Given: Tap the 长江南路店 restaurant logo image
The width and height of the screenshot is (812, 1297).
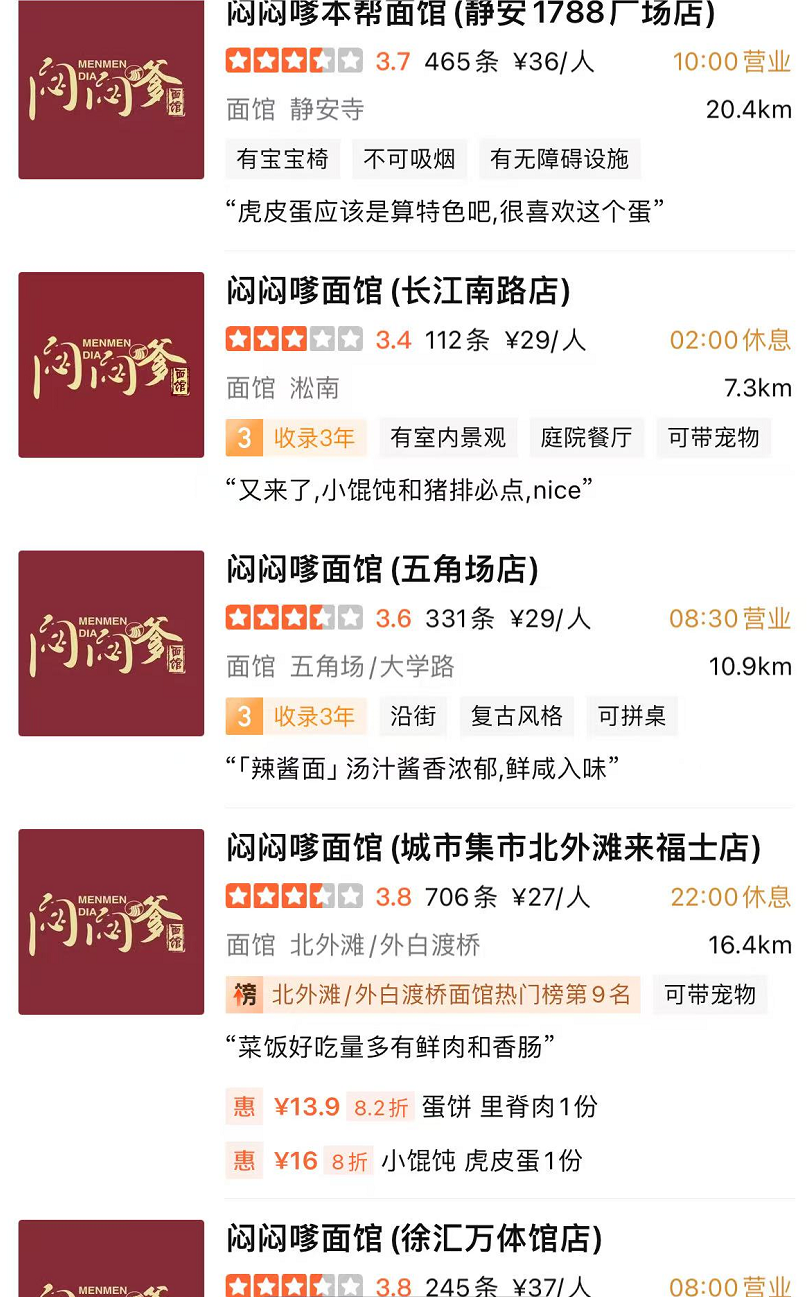Looking at the screenshot, I should [x=111, y=365].
